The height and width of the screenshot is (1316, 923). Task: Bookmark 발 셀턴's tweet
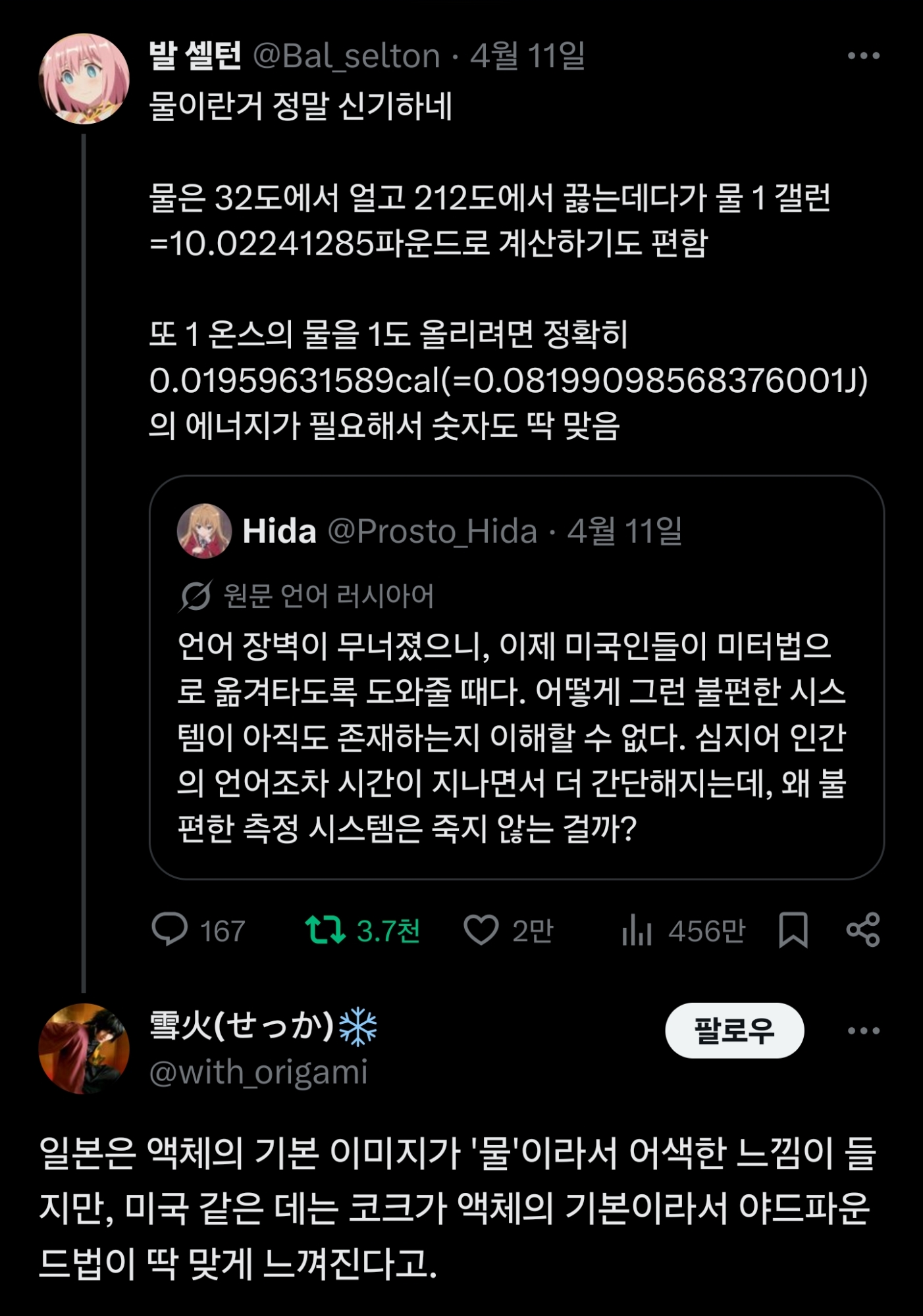click(793, 930)
